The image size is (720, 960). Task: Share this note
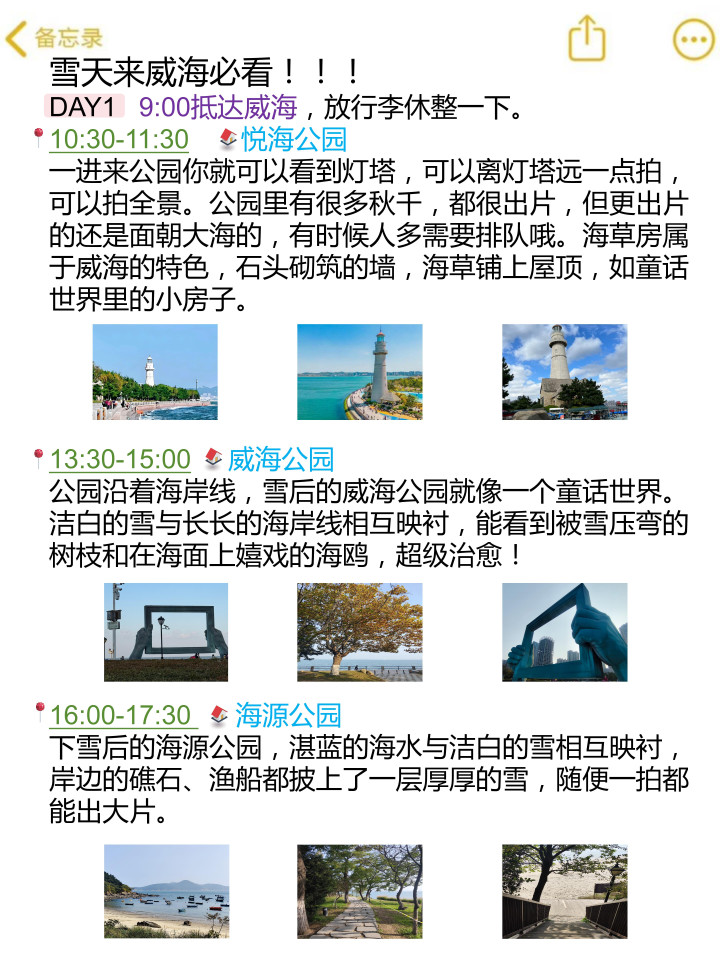(587, 39)
